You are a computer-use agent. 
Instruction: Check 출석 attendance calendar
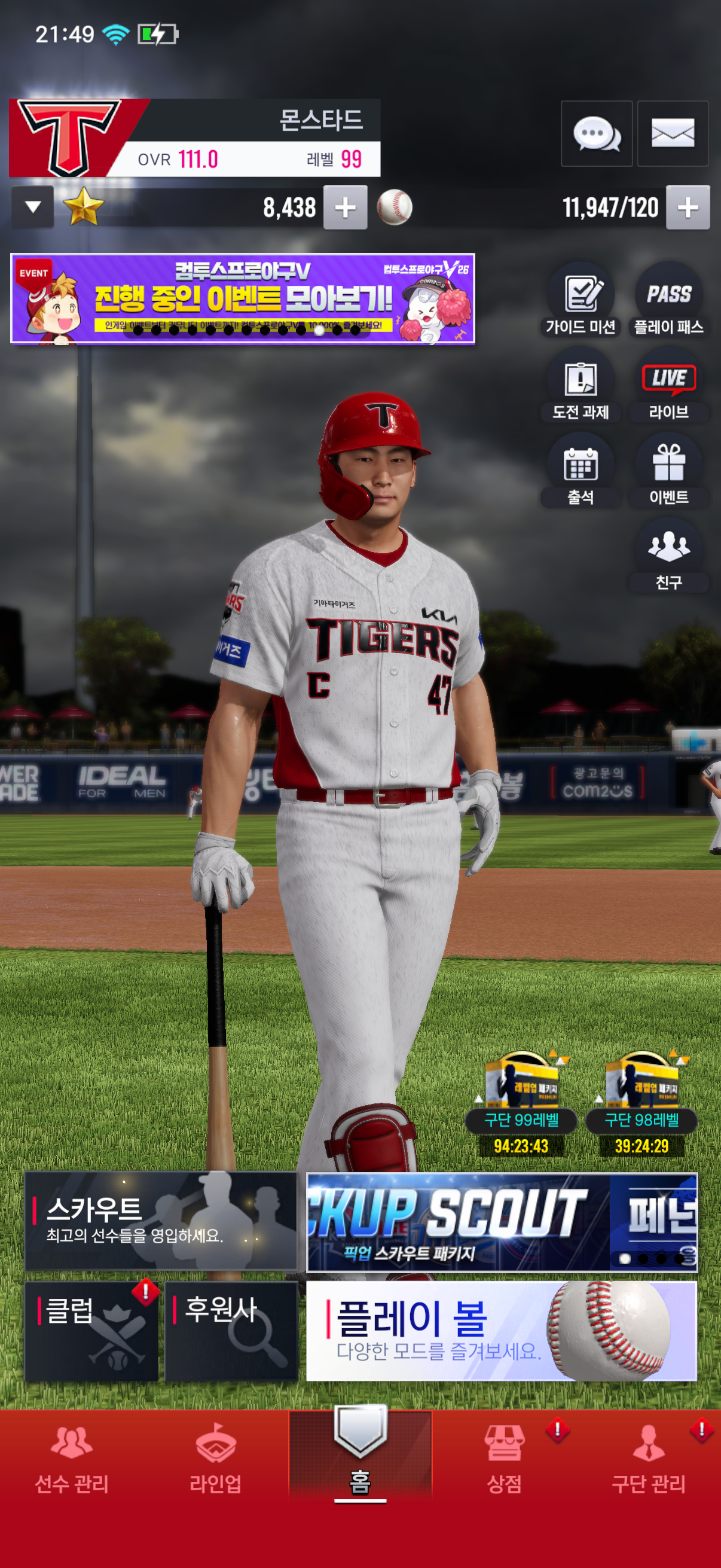point(581,471)
